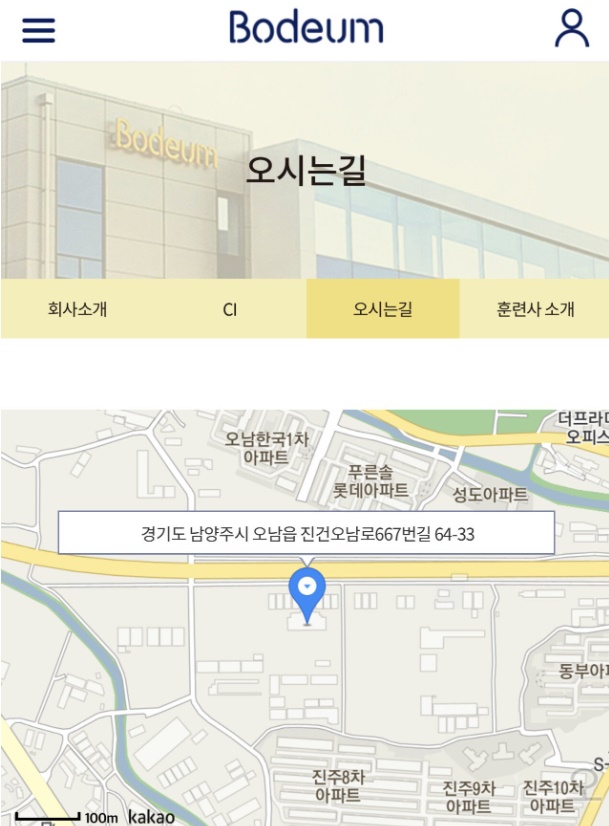Viewport: 609px width, 826px height.
Task: Switch to the CI tab
Action: tap(230, 309)
